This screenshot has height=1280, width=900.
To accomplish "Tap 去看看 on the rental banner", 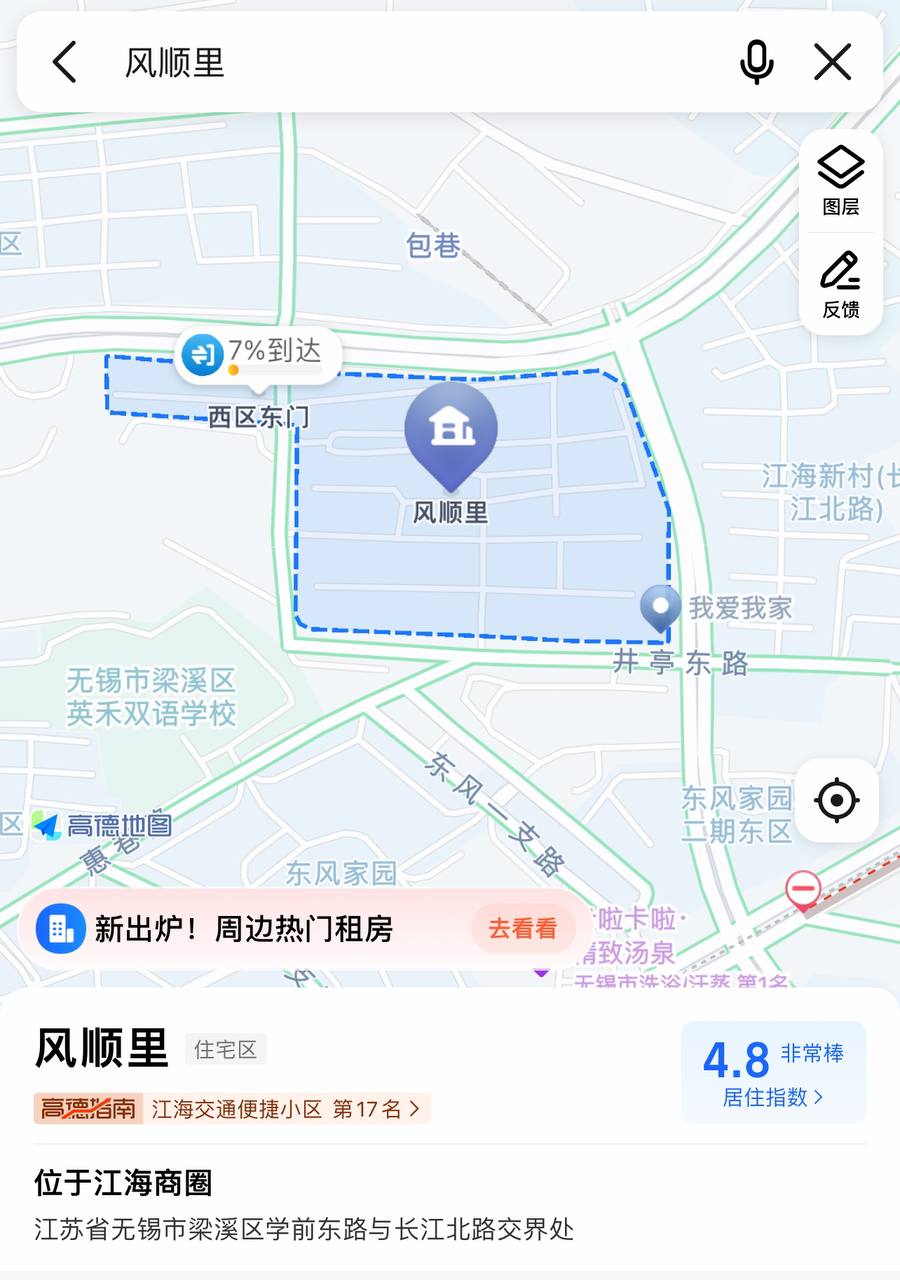I will click(522, 929).
